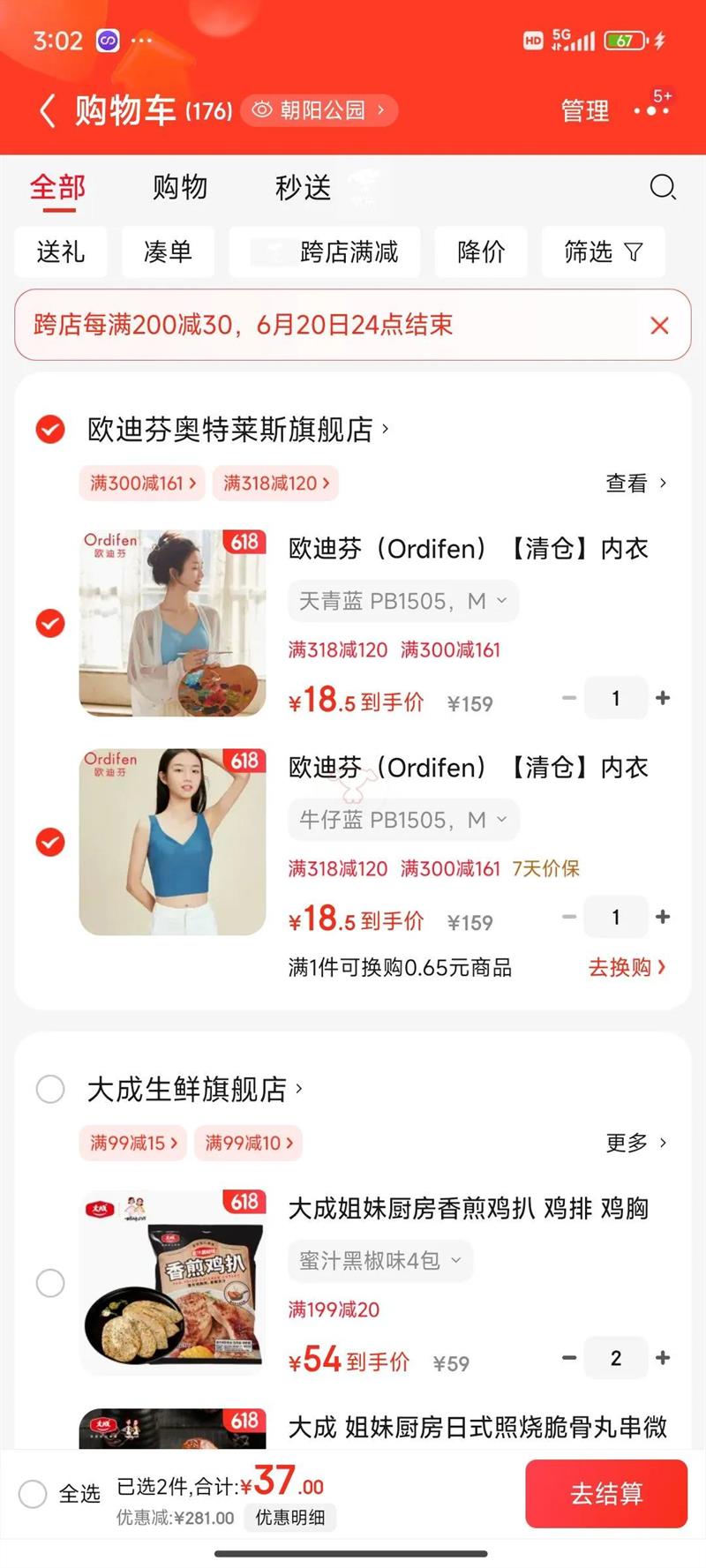
Task: Change the 牛仔蓝 PB1505, M variant
Action: 402,820
